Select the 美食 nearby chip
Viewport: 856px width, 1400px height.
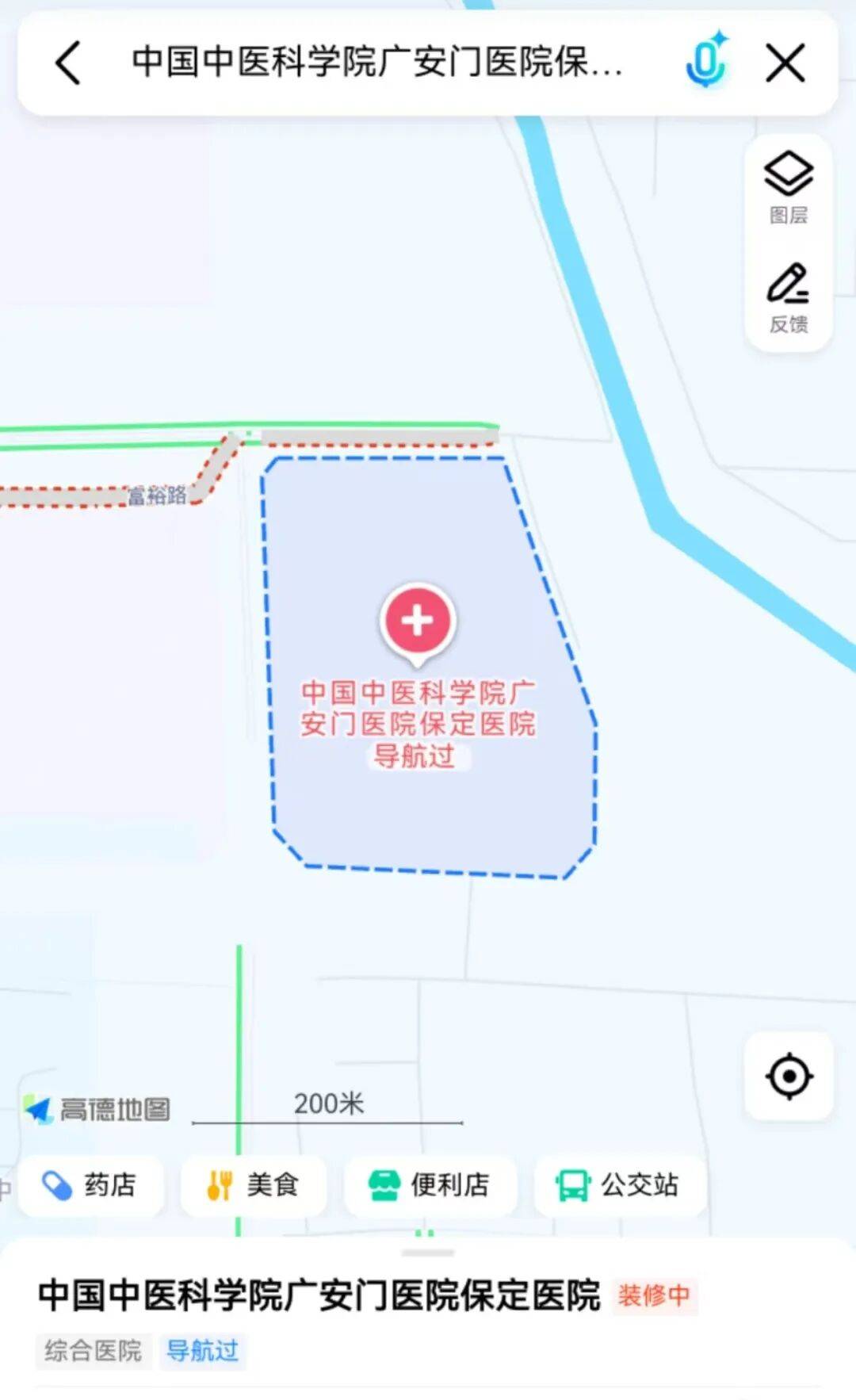(x=253, y=1185)
